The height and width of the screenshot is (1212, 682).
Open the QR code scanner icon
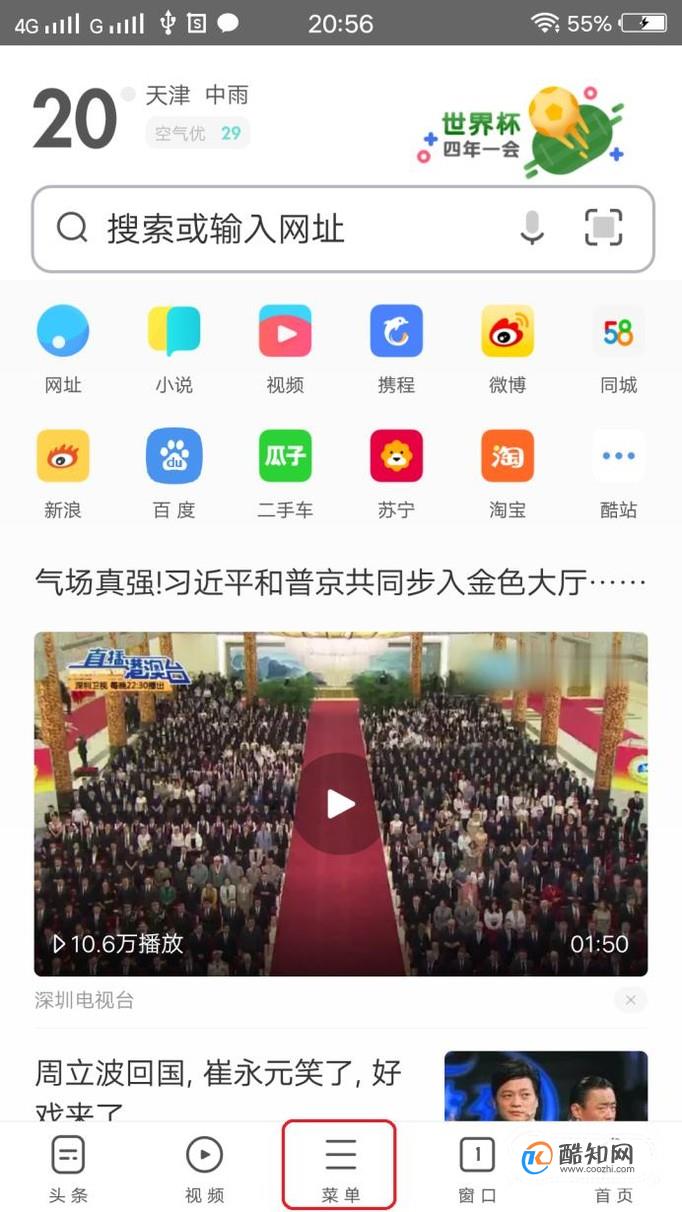(x=603, y=228)
